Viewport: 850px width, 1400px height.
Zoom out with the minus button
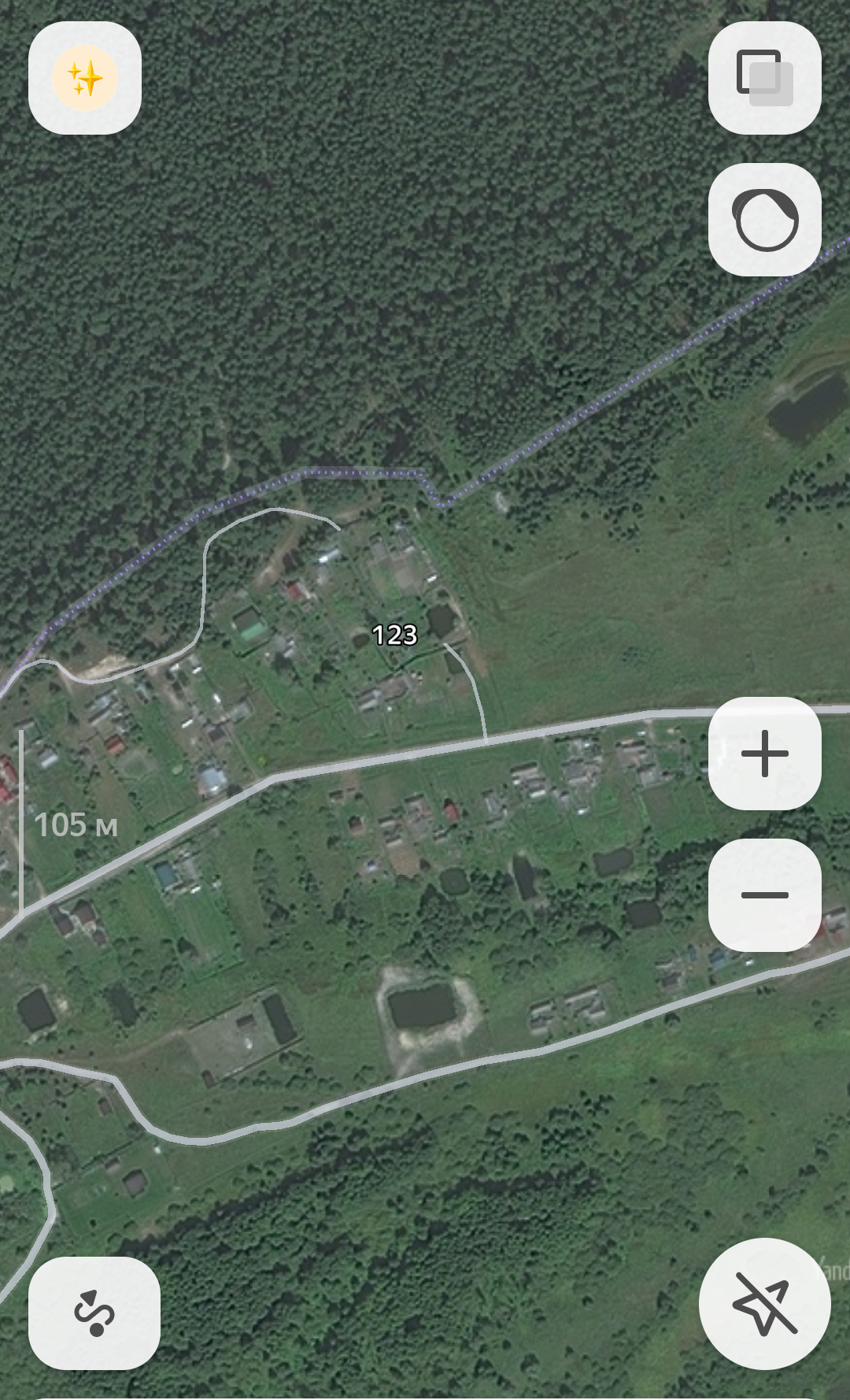(764, 895)
